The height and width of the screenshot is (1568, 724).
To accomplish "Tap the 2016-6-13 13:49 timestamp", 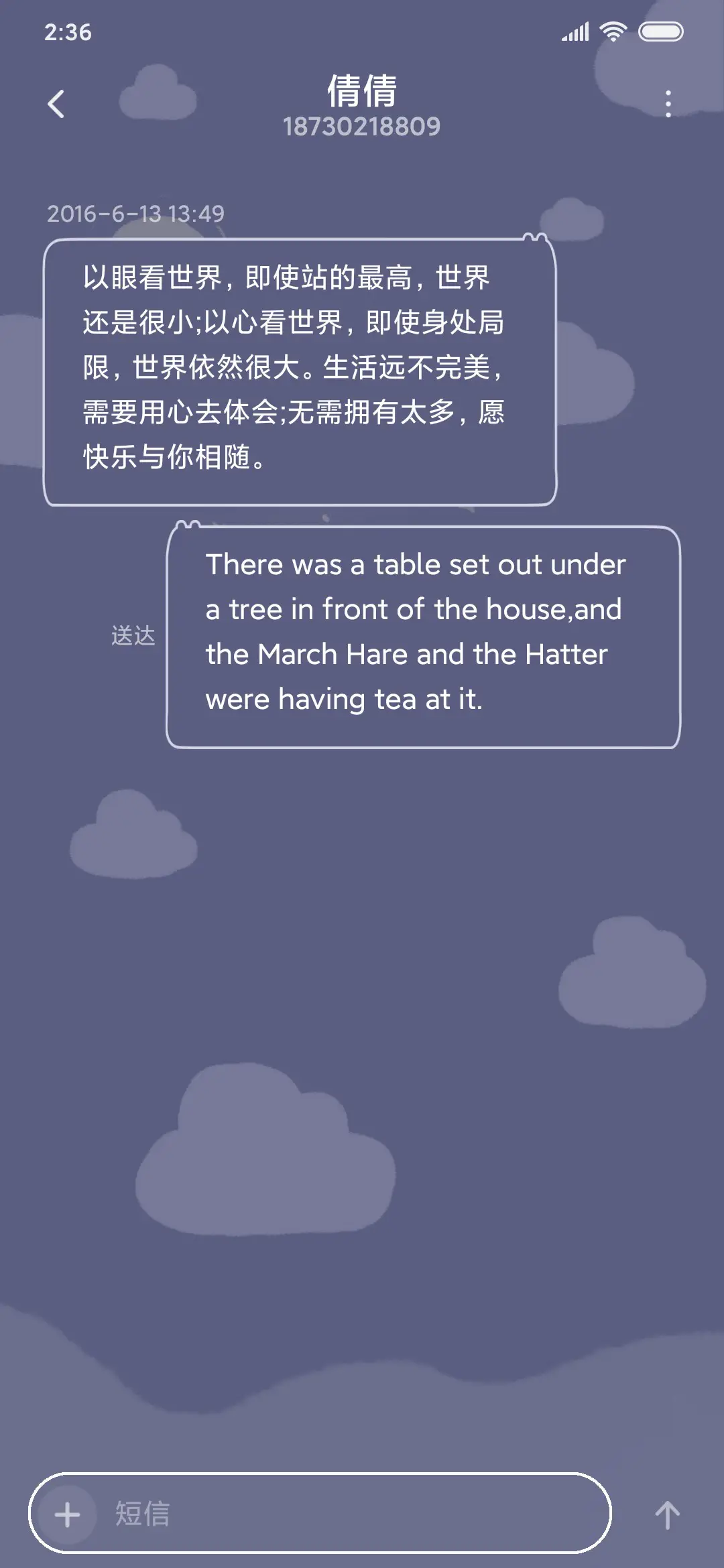I will point(137,213).
